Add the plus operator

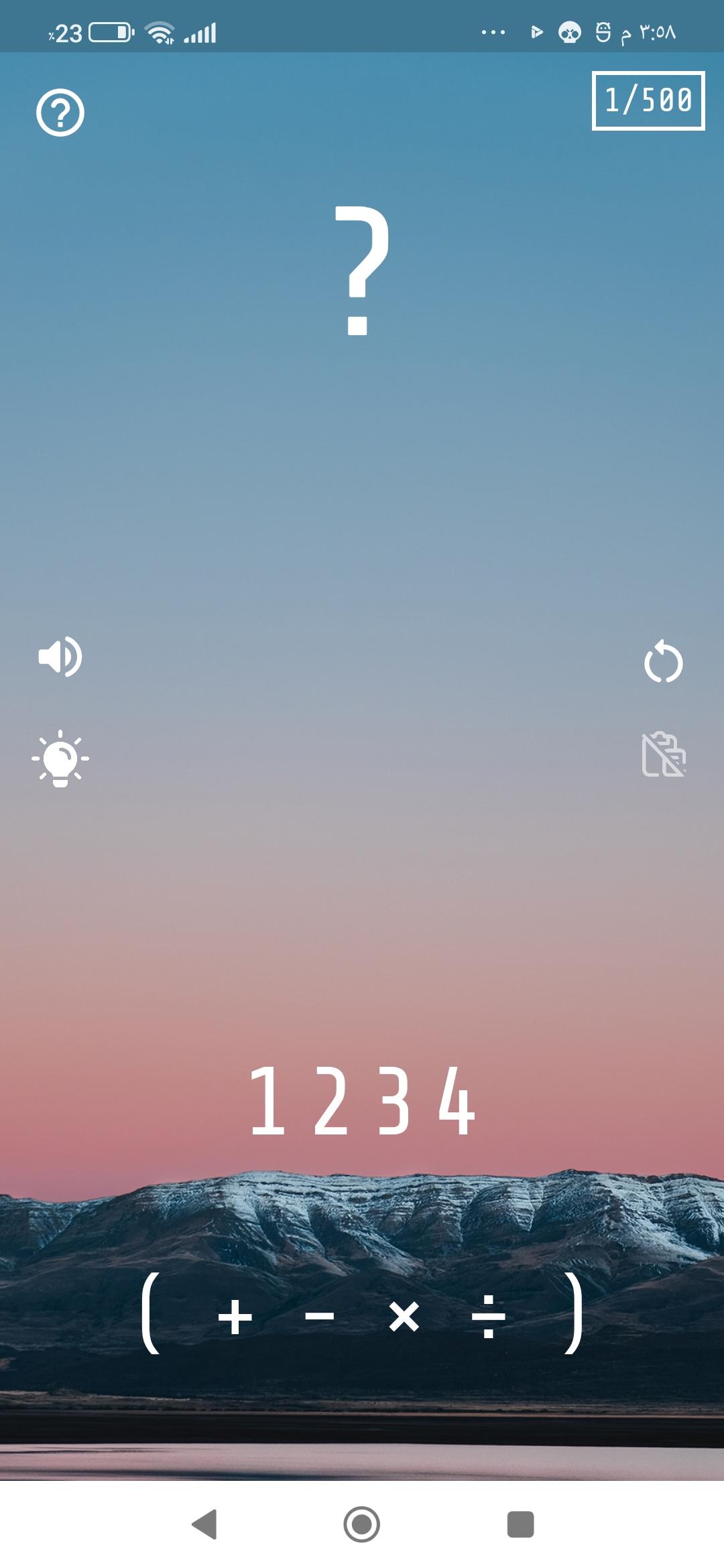tap(235, 1317)
